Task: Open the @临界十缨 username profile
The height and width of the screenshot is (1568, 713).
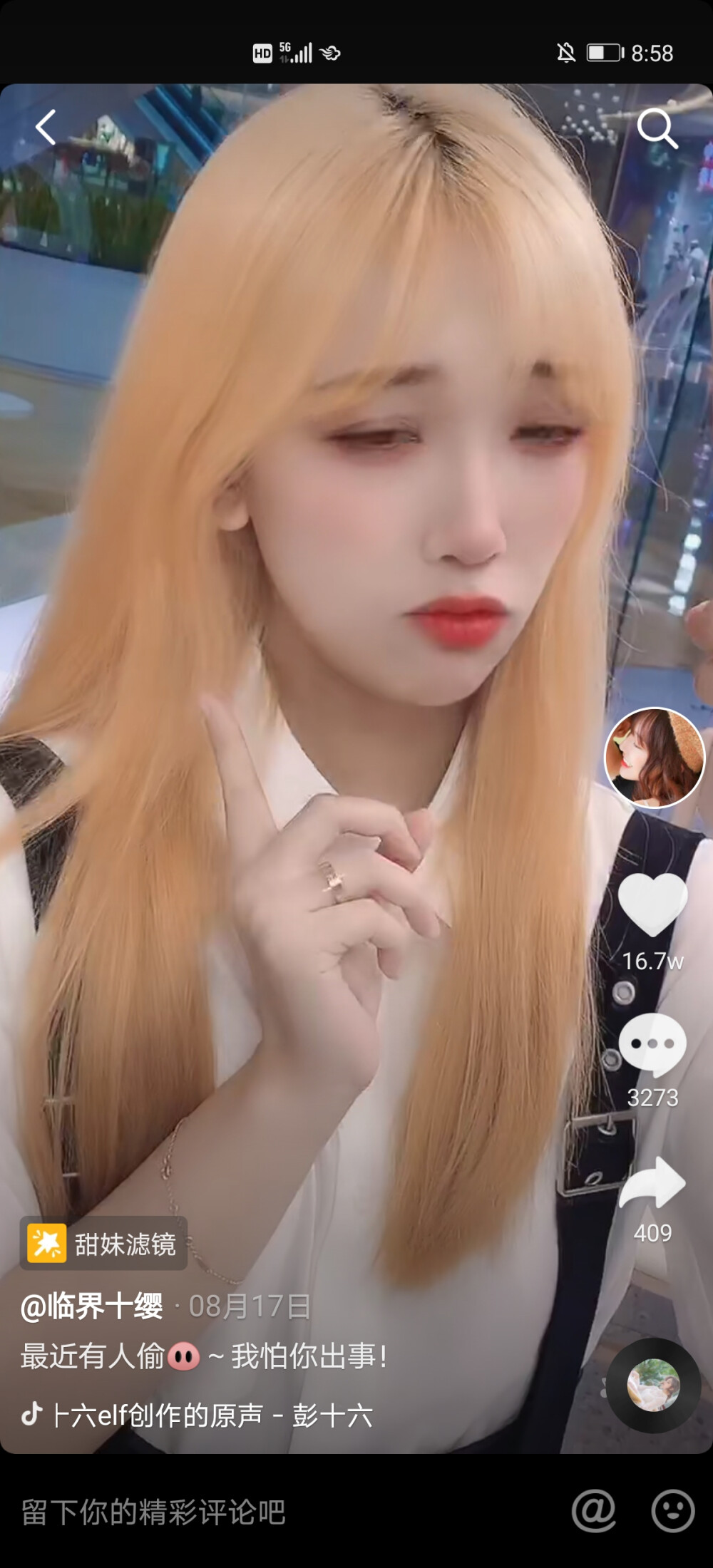Action: [x=91, y=1306]
